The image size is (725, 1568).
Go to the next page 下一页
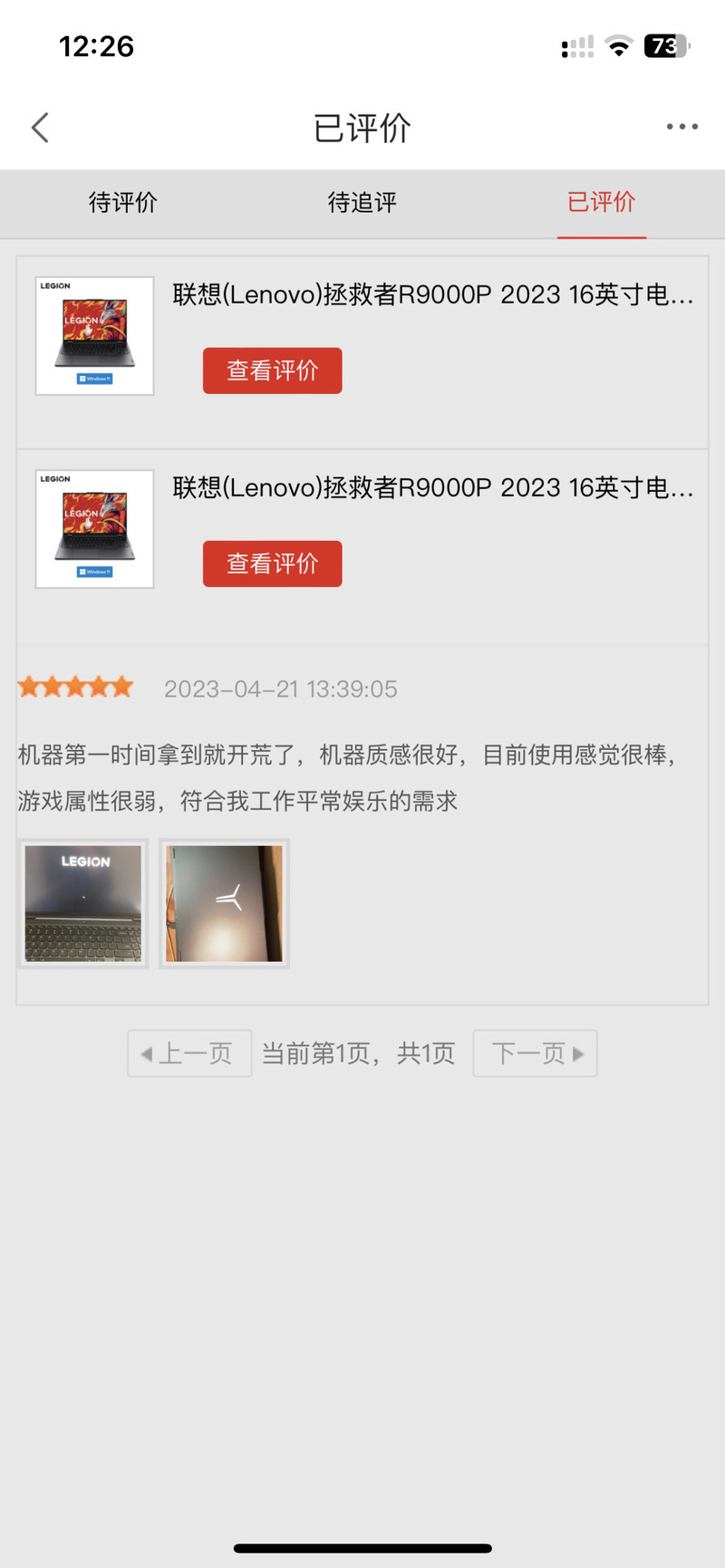click(535, 1053)
